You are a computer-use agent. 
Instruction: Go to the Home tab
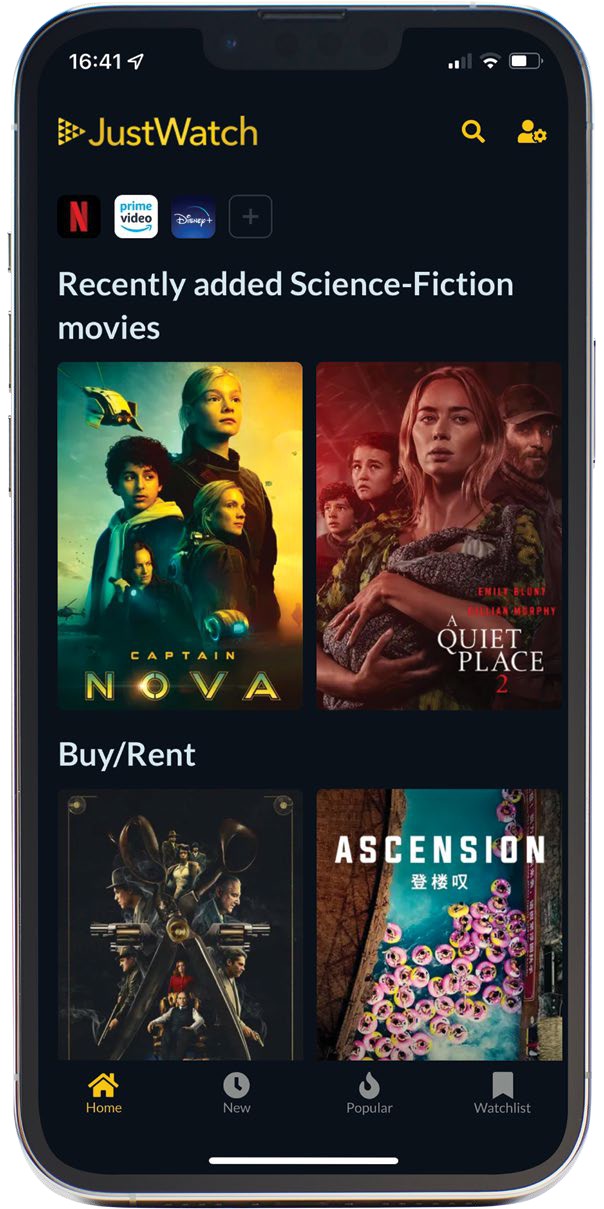click(103, 1093)
